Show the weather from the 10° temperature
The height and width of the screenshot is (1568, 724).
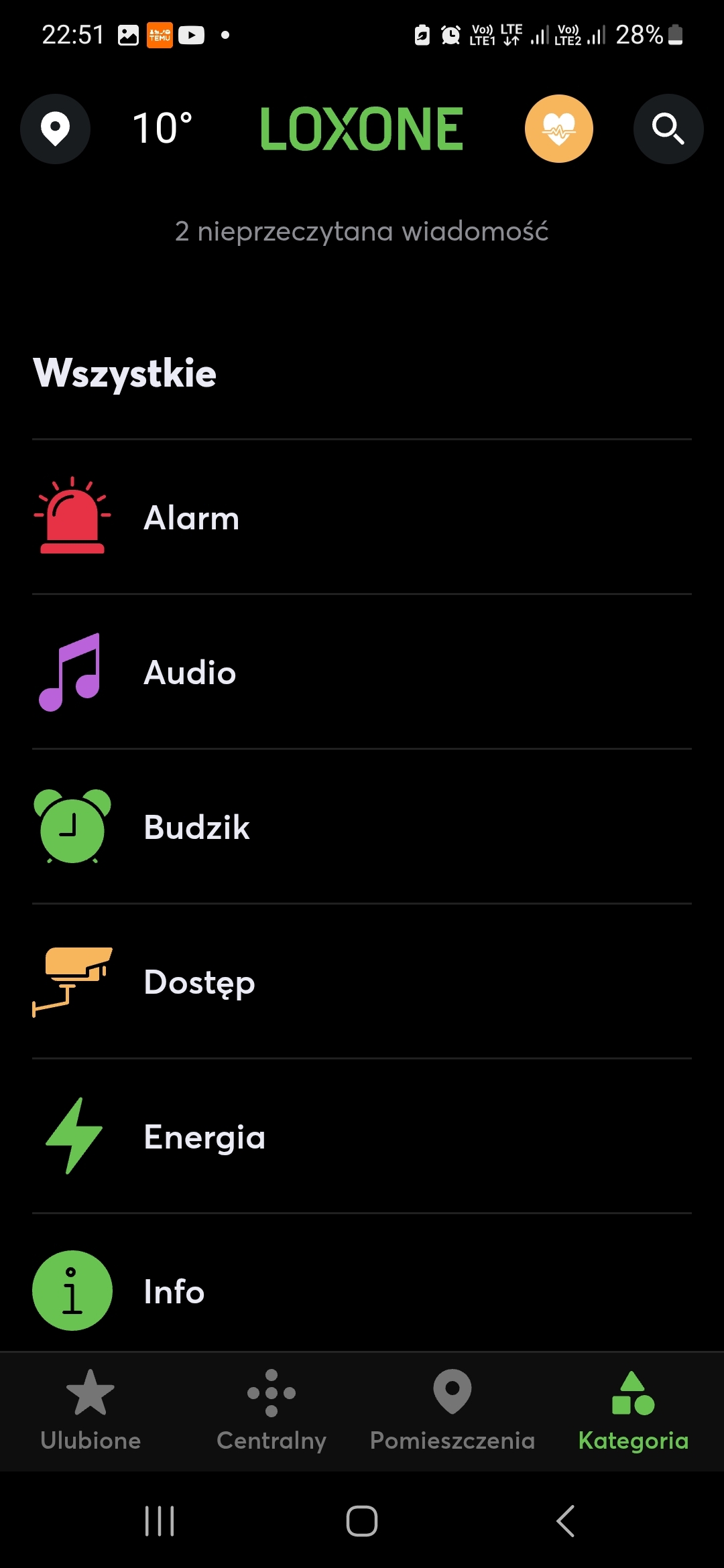[x=163, y=128]
